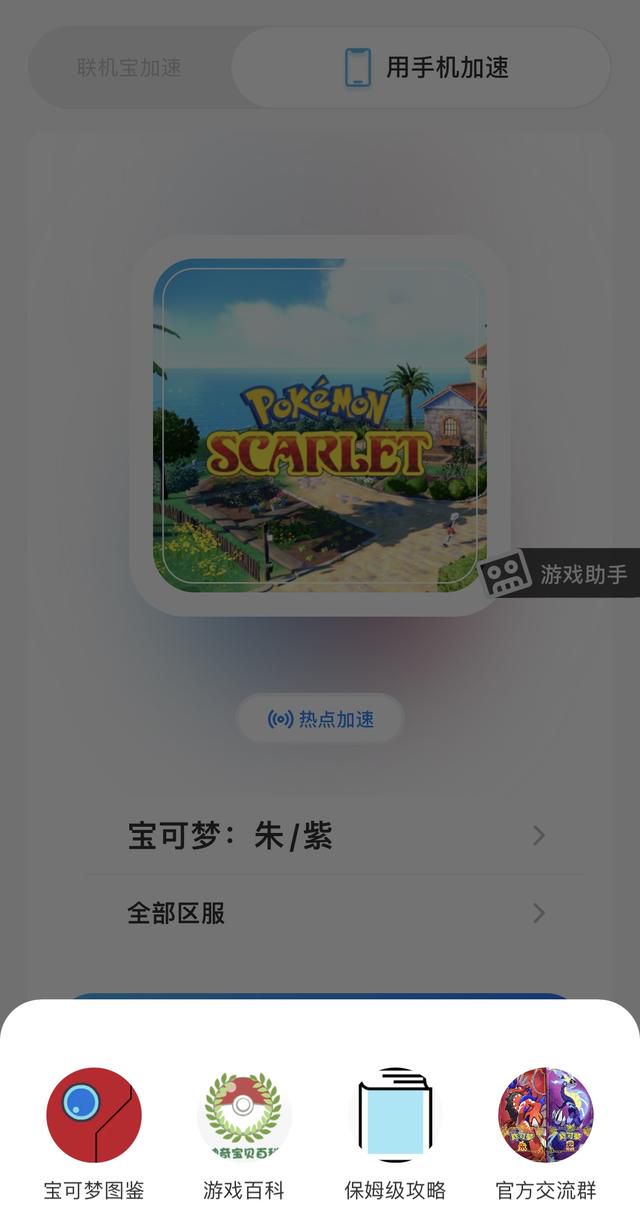Choose region via 全部区服 row
This screenshot has width=640, height=1225.
335,913
